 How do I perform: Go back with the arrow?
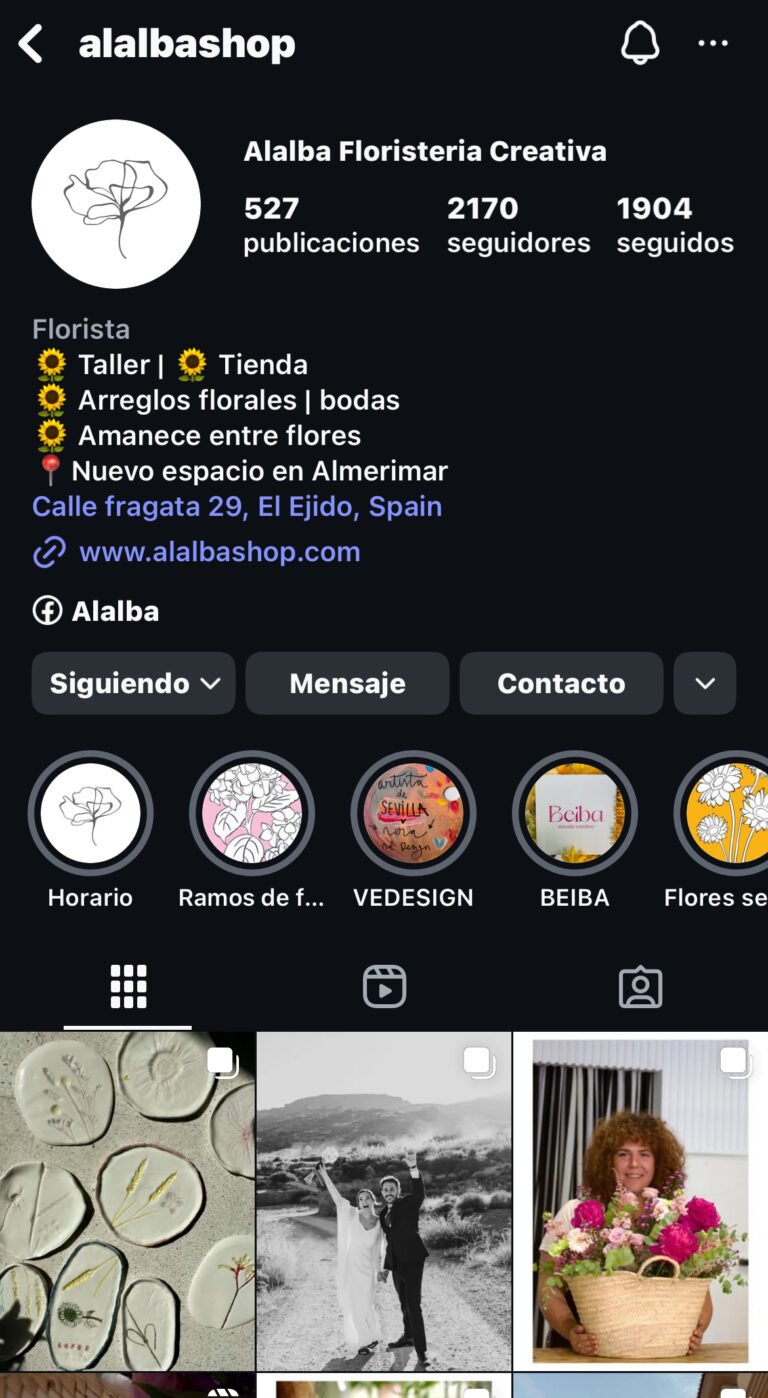click(32, 44)
